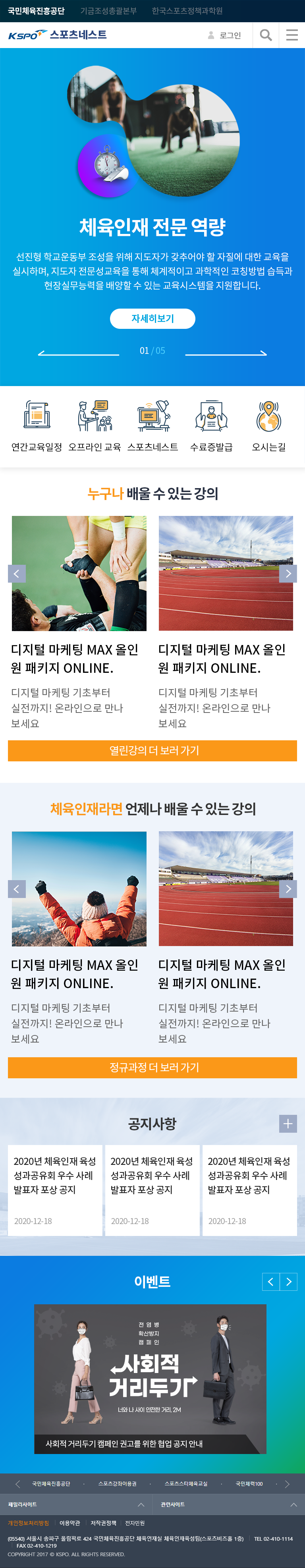Open 오시는길 shortcut

pos(268,425)
